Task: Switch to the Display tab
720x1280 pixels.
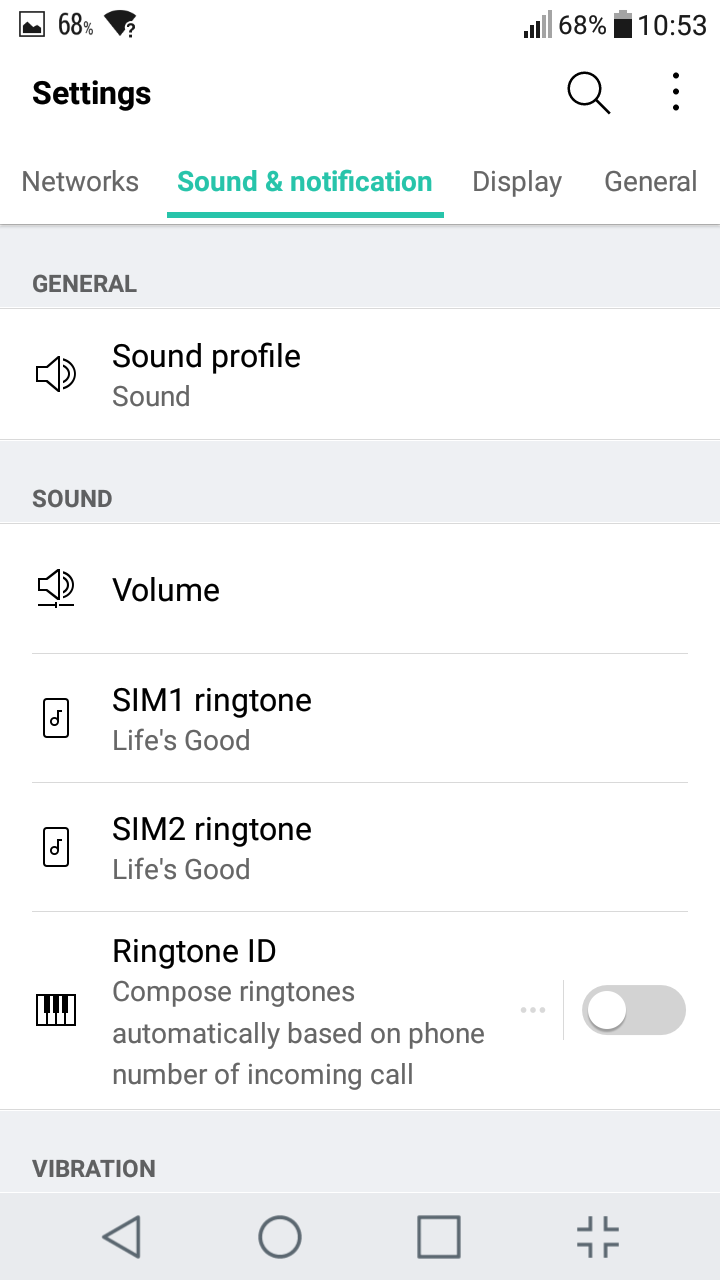Action: pos(517,182)
